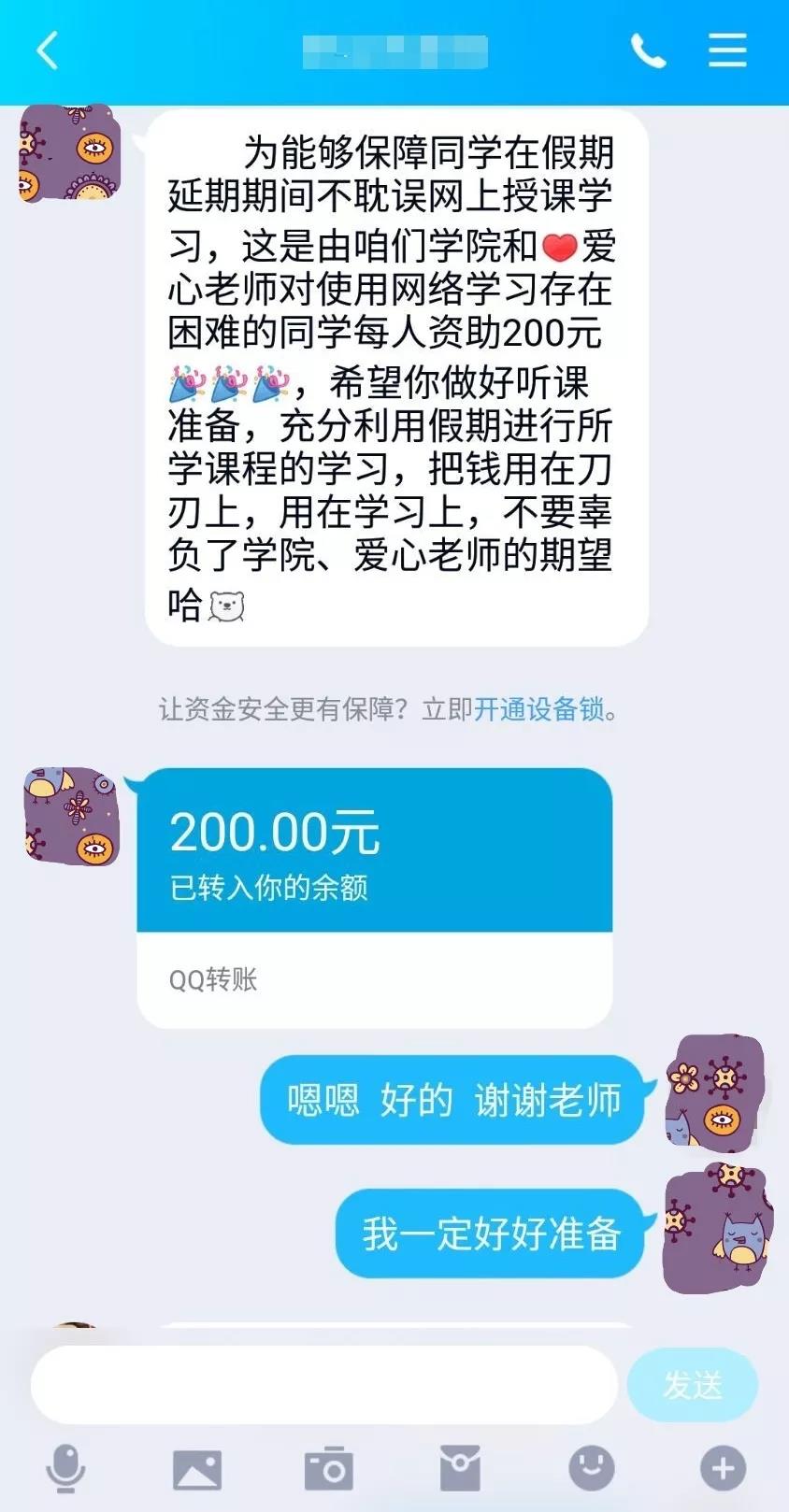Tap the 发送 send button
789x1512 pixels.
[692, 1384]
